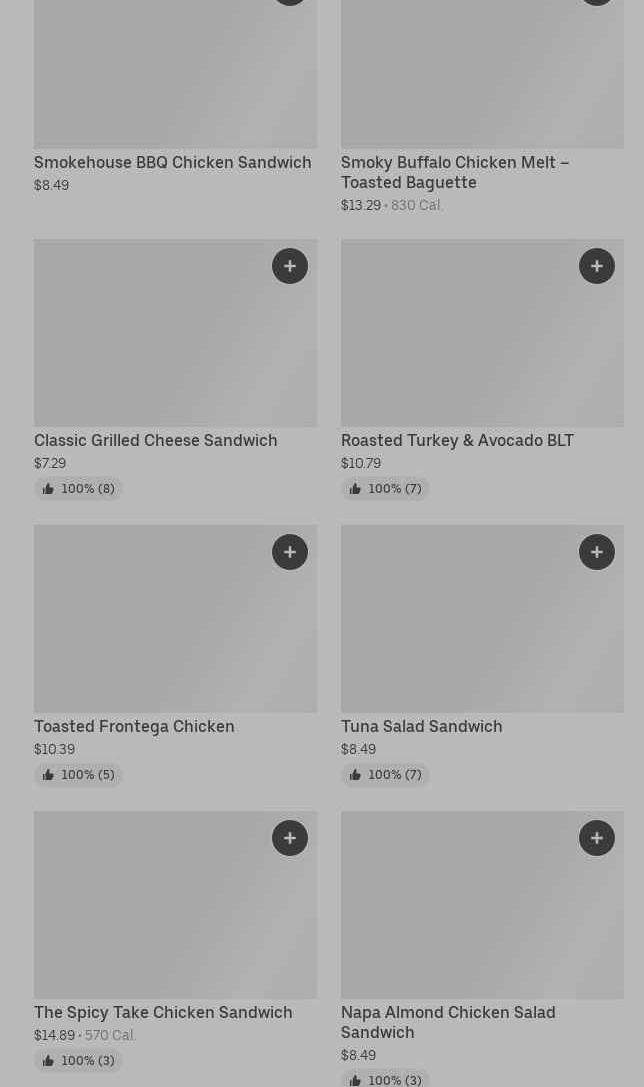View Roasted Turkey & Avocado BLT details
The width and height of the screenshot is (644, 1087).
457,440
